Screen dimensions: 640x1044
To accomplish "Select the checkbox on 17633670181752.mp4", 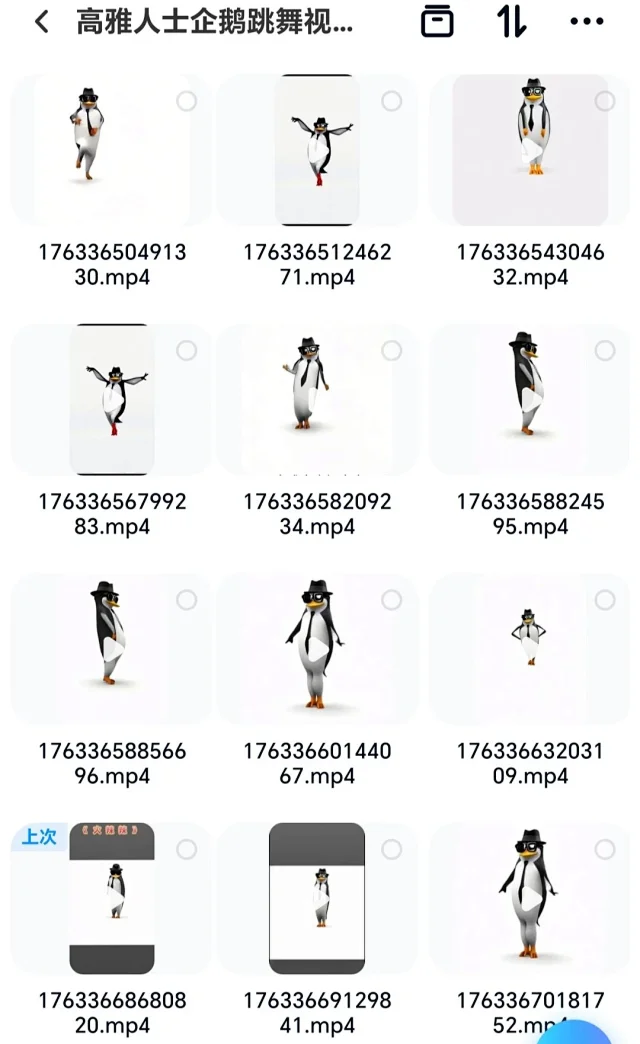I will point(604,849).
